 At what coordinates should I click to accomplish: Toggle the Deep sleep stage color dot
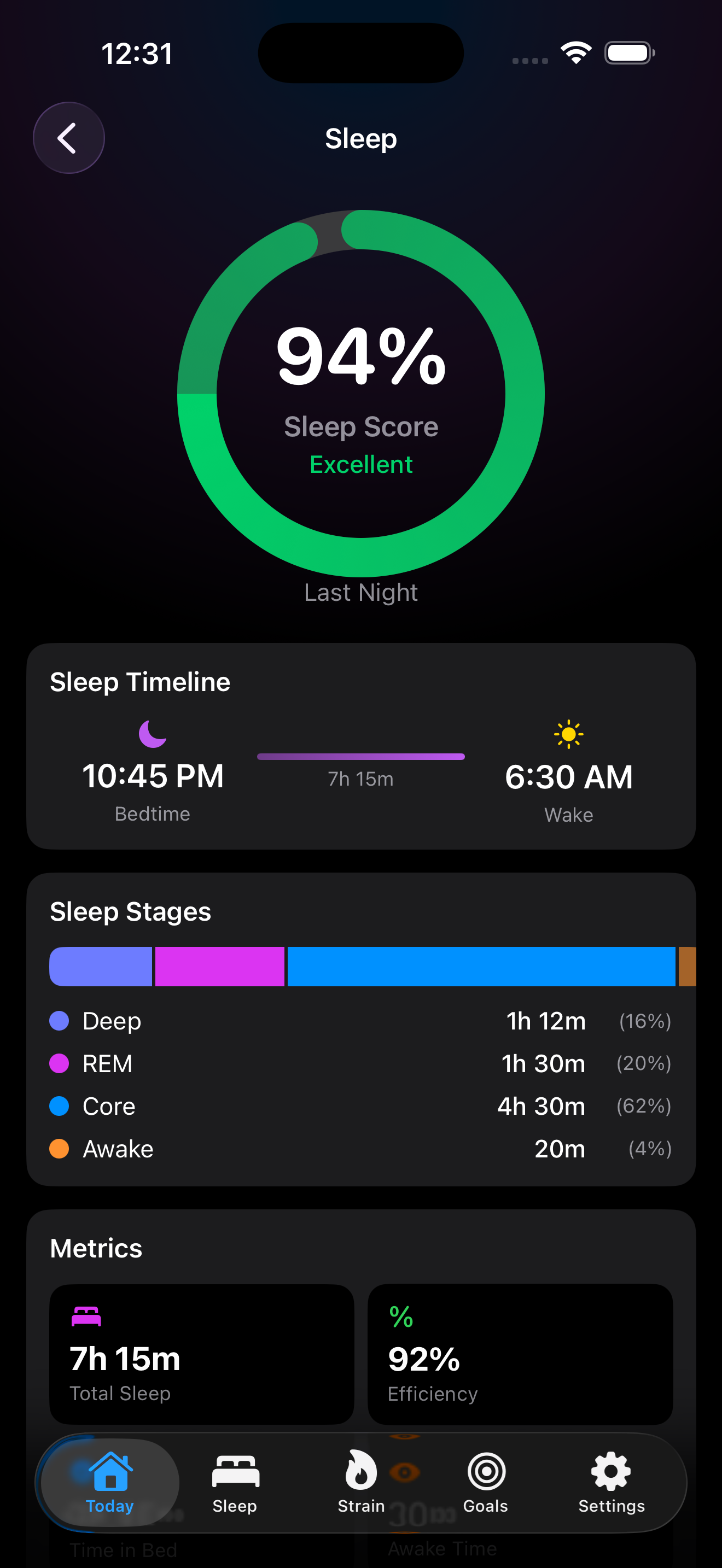pyautogui.click(x=60, y=1021)
